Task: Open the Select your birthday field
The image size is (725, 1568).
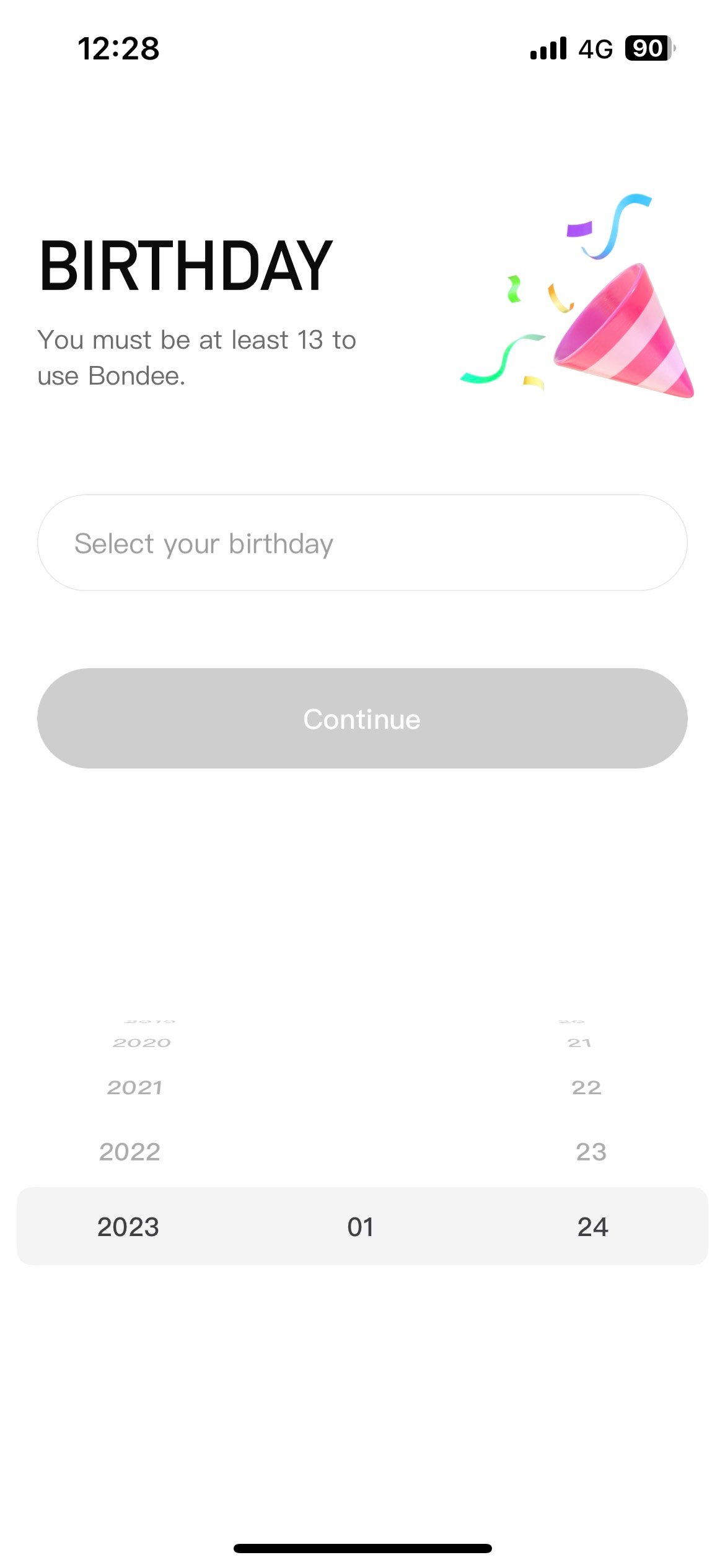Action: (362, 543)
